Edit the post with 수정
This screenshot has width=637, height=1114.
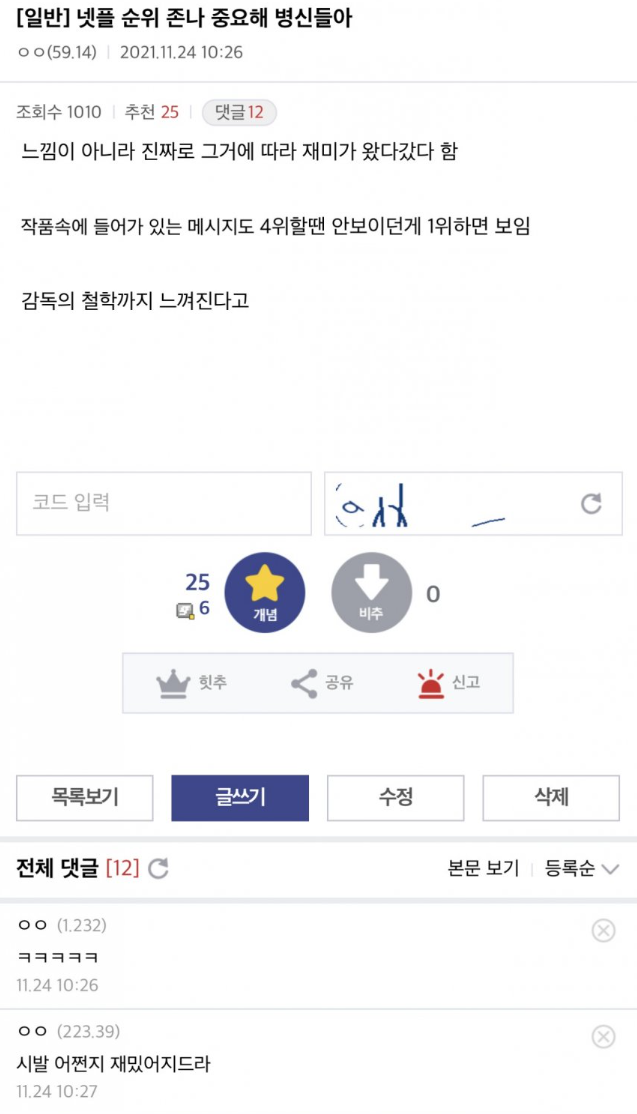[396, 797]
